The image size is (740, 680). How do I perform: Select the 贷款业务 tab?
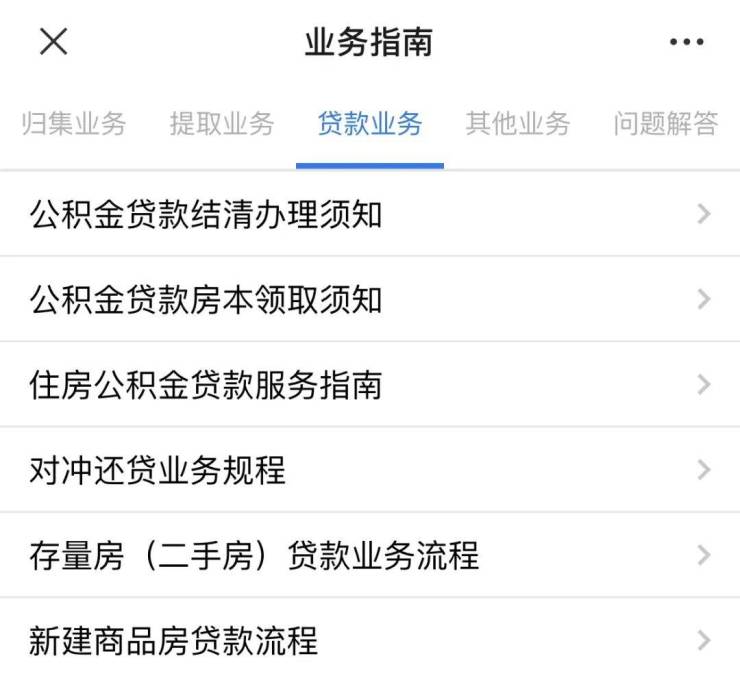pyautogui.click(x=370, y=124)
